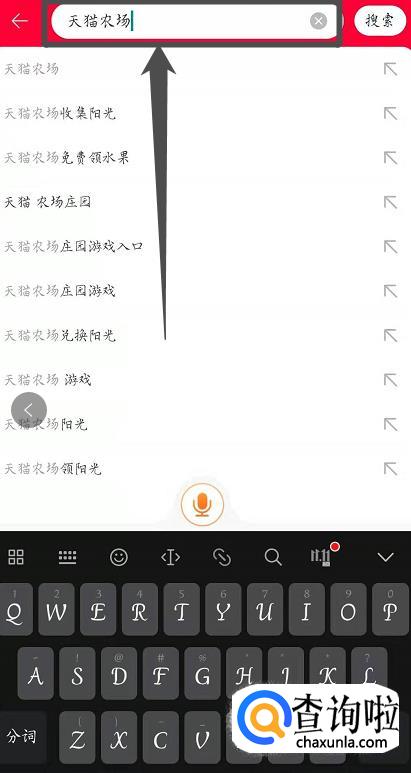Open the keyboard search tool

273,557
